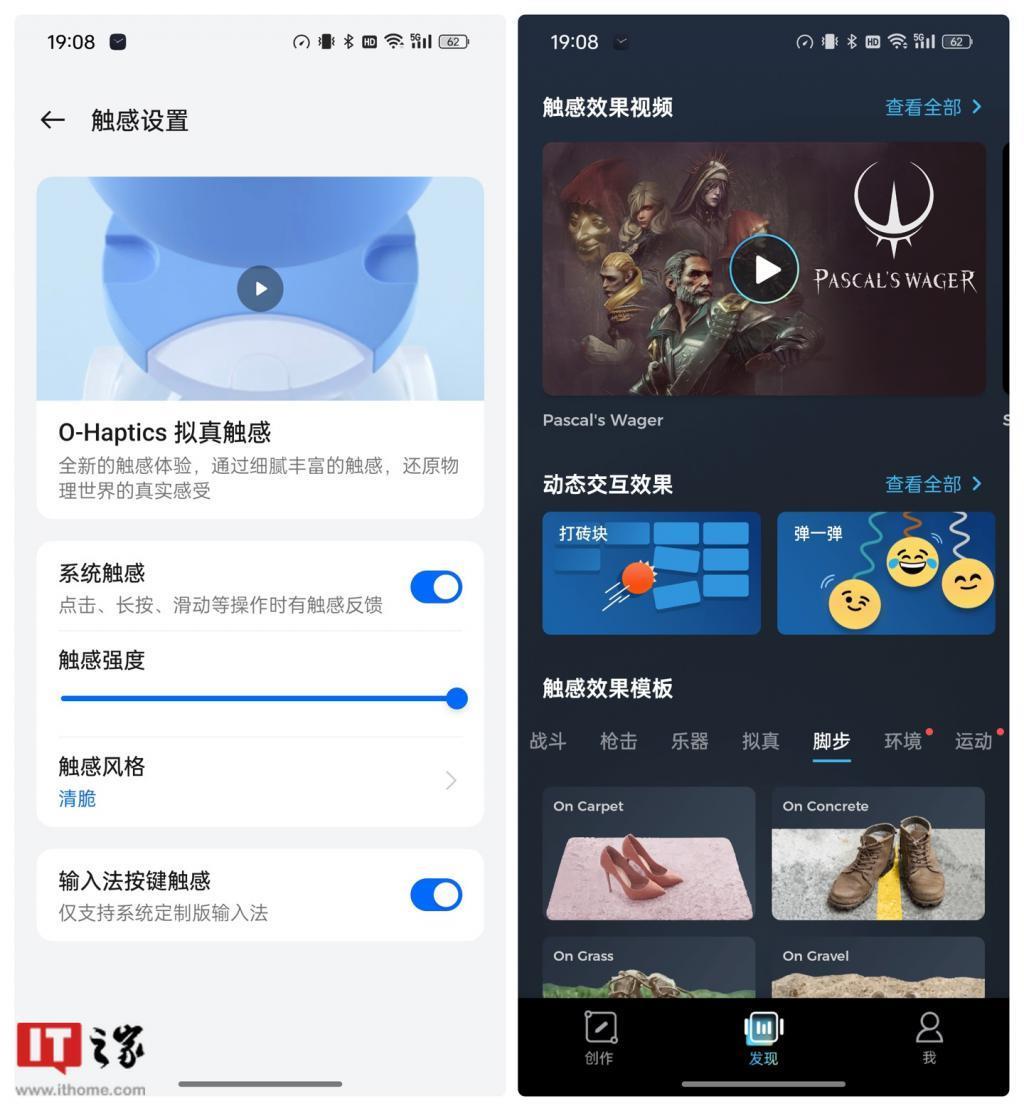The height and width of the screenshot is (1111, 1024).
Task: Open 触感风格 settings via chevron
Action: pos(449,781)
